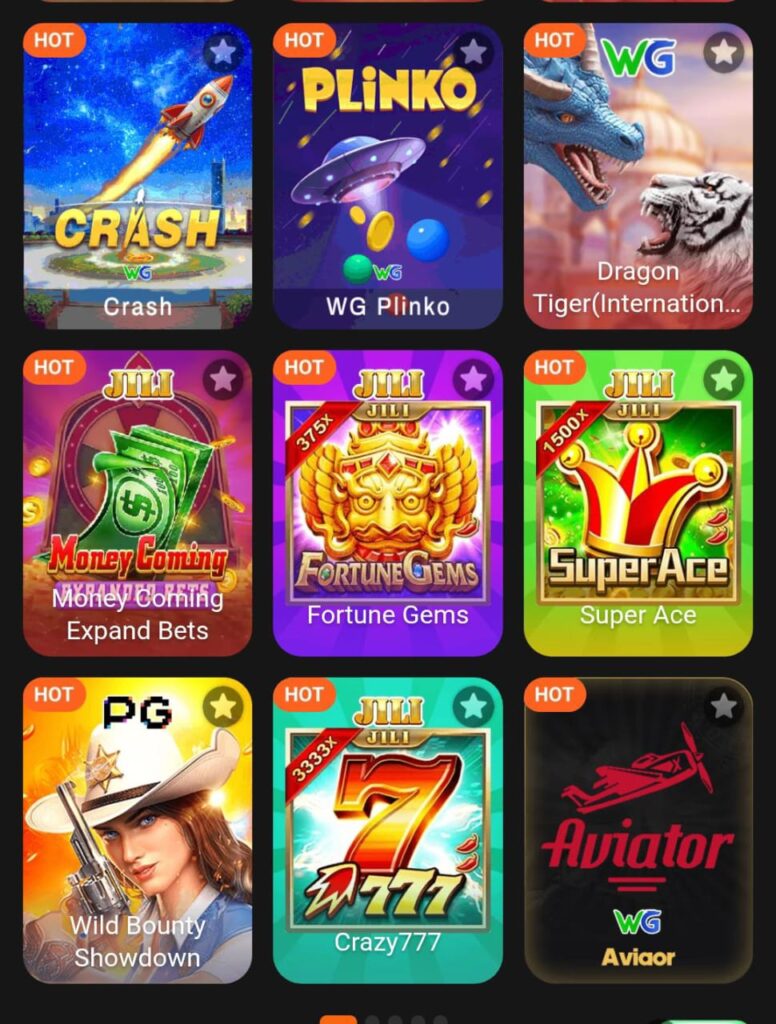Viewport: 776px width, 1024px height.
Task: Star the Money Coming Expand Bets game
Action: pyautogui.click(x=223, y=379)
